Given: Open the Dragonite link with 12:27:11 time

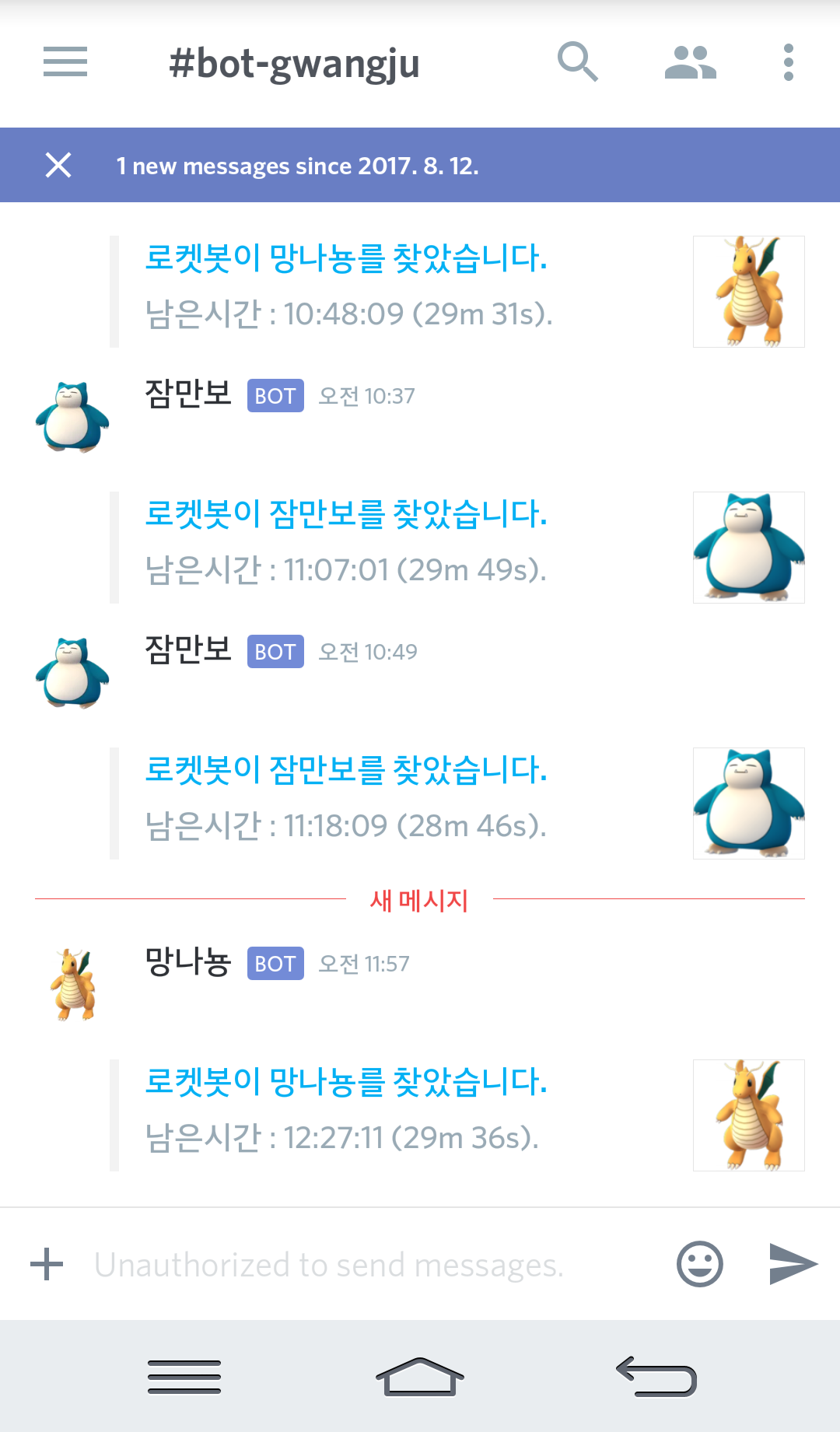Looking at the screenshot, I should click(x=346, y=1082).
